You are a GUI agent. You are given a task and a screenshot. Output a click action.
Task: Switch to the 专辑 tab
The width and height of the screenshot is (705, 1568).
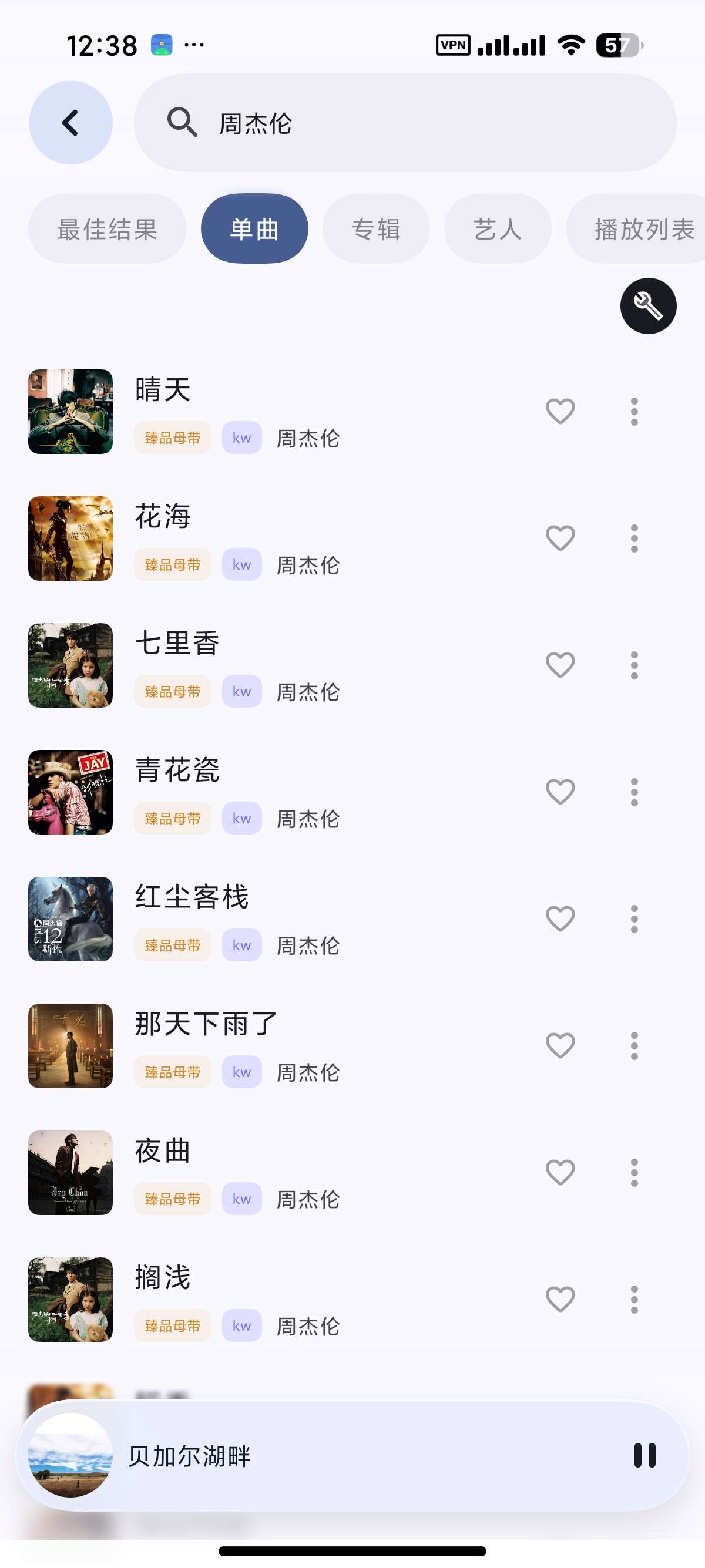(x=375, y=229)
